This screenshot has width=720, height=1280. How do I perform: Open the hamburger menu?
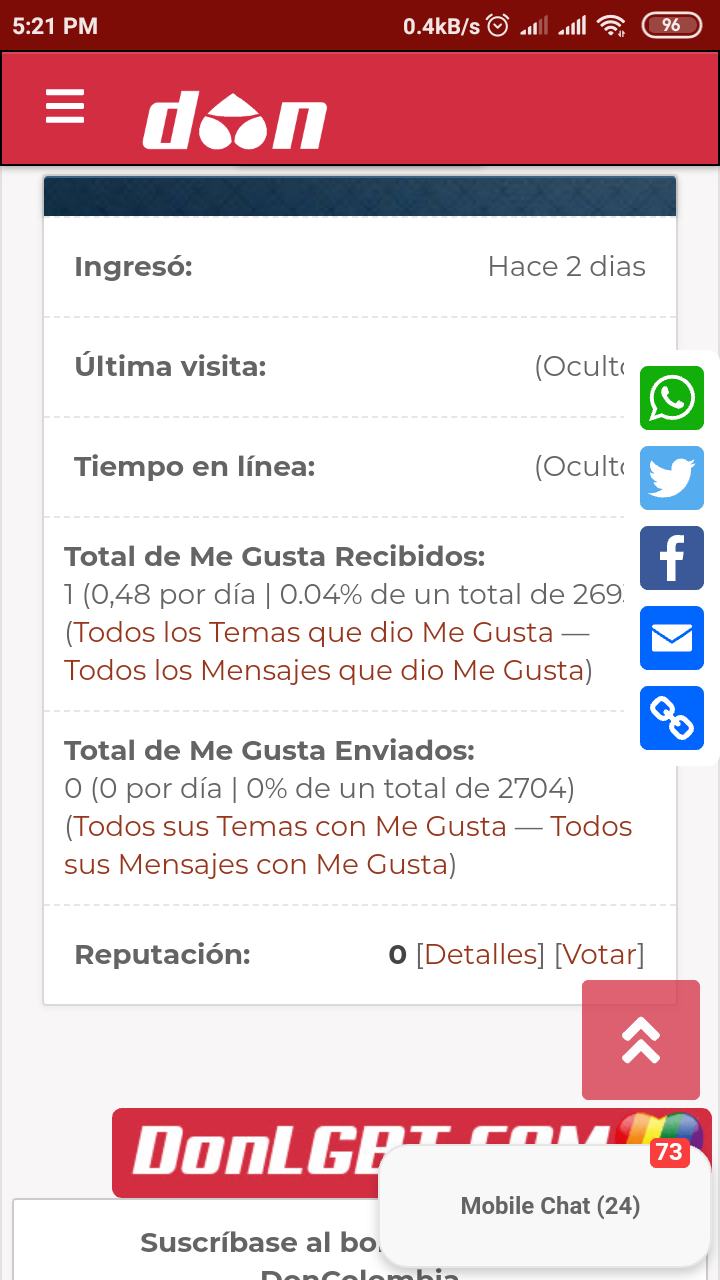pos(65,106)
